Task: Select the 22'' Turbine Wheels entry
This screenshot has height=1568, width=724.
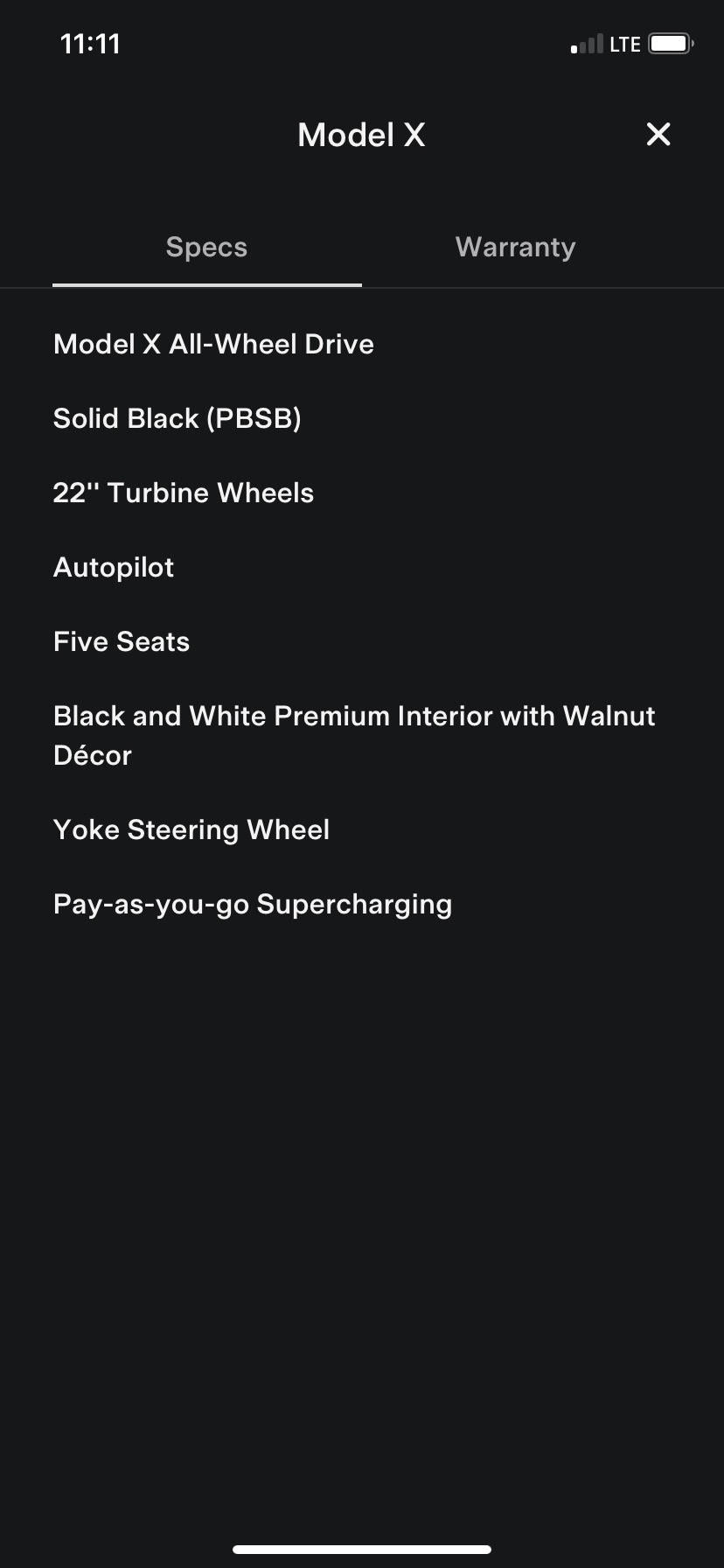Action: coord(184,492)
